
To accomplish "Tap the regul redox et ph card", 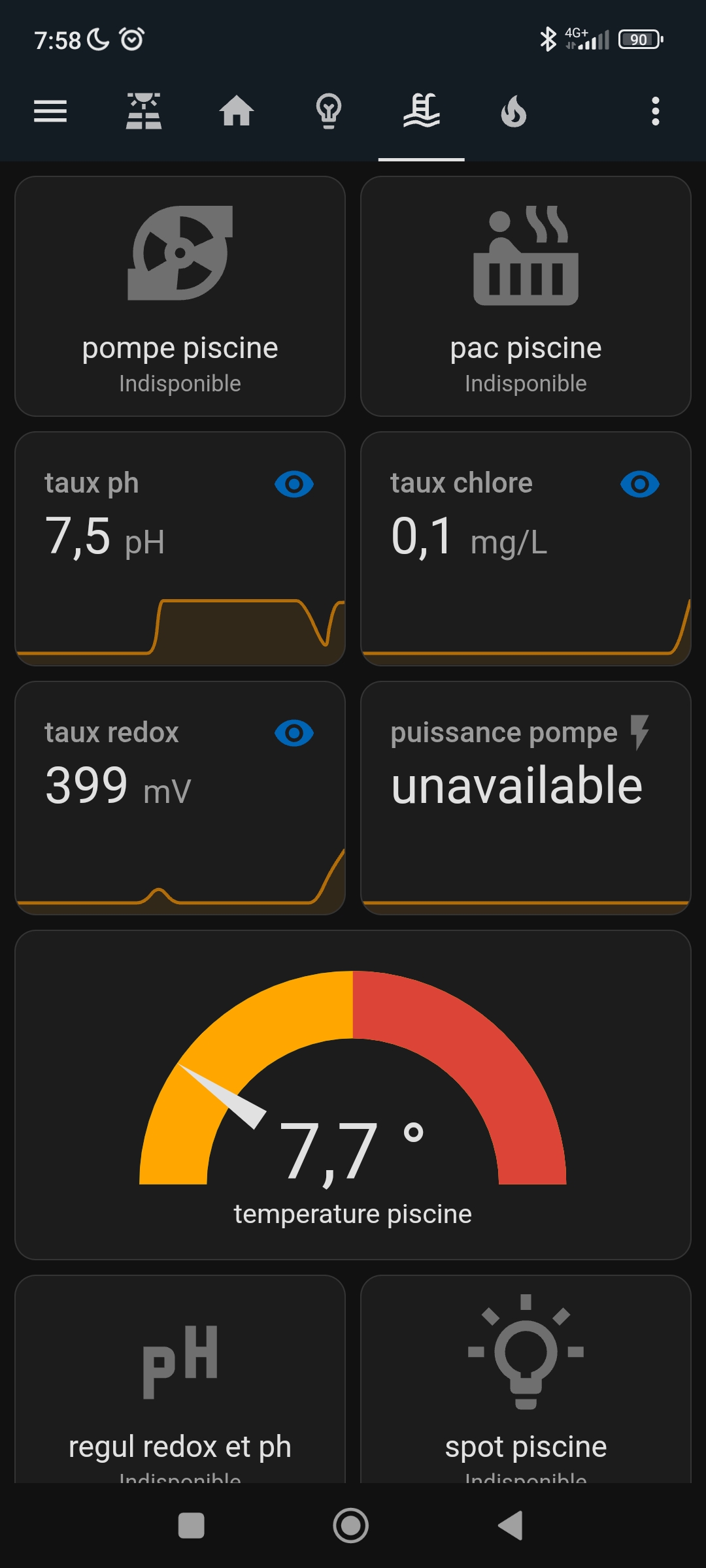I will pos(180,1379).
